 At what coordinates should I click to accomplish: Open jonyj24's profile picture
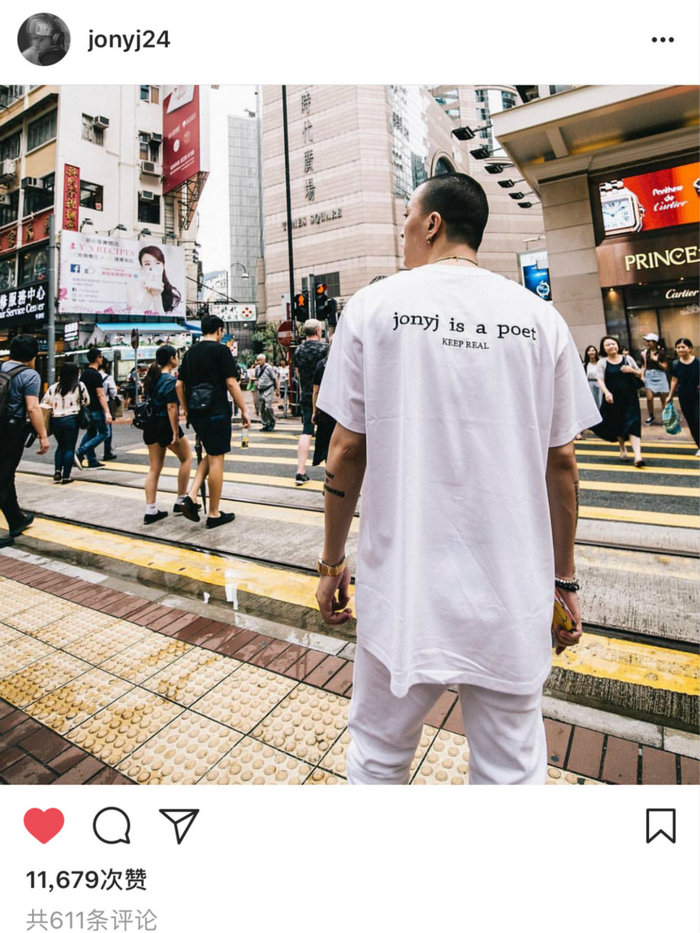(44, 40)
